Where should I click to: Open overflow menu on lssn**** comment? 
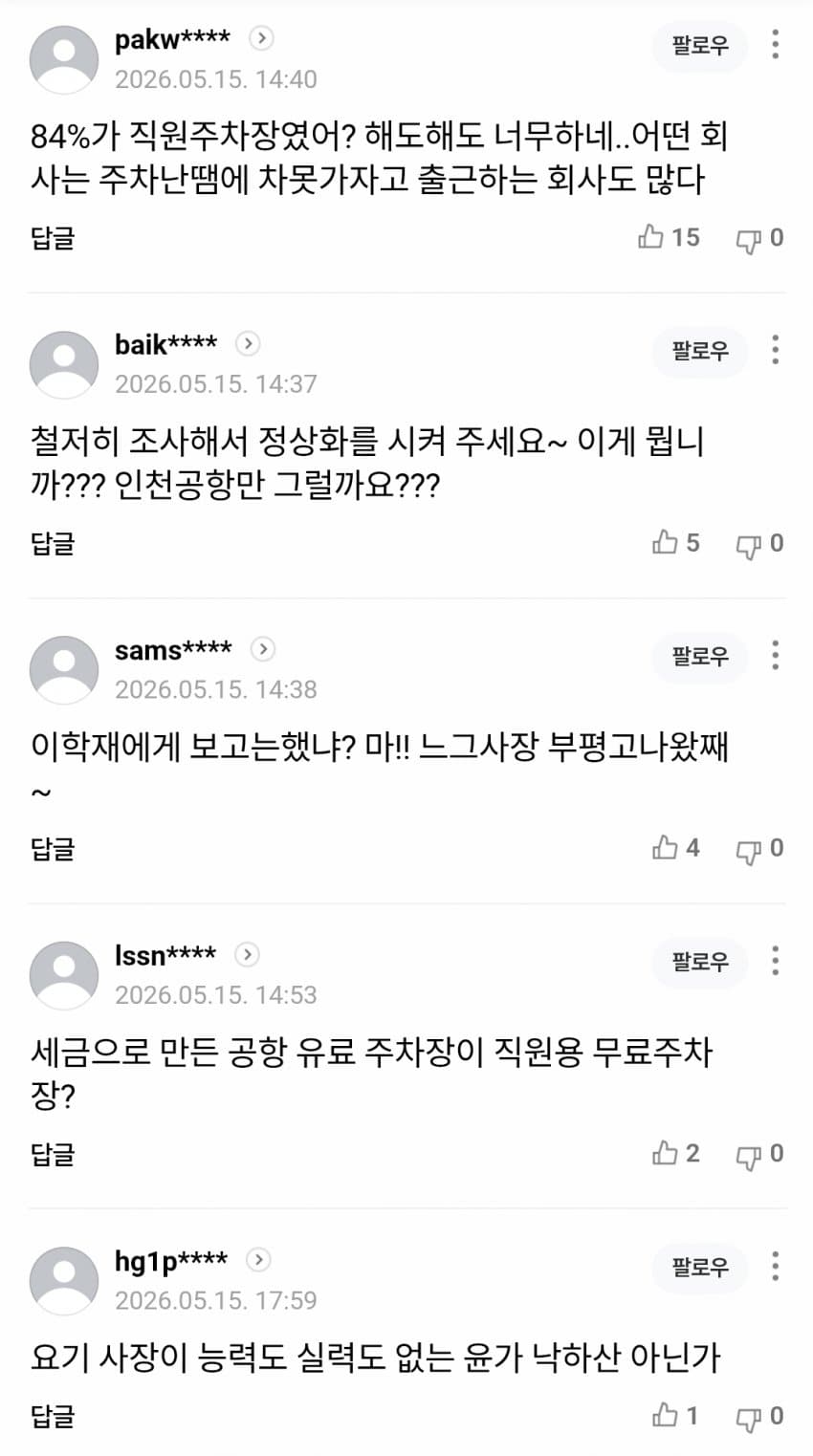[x=775, y=961]
